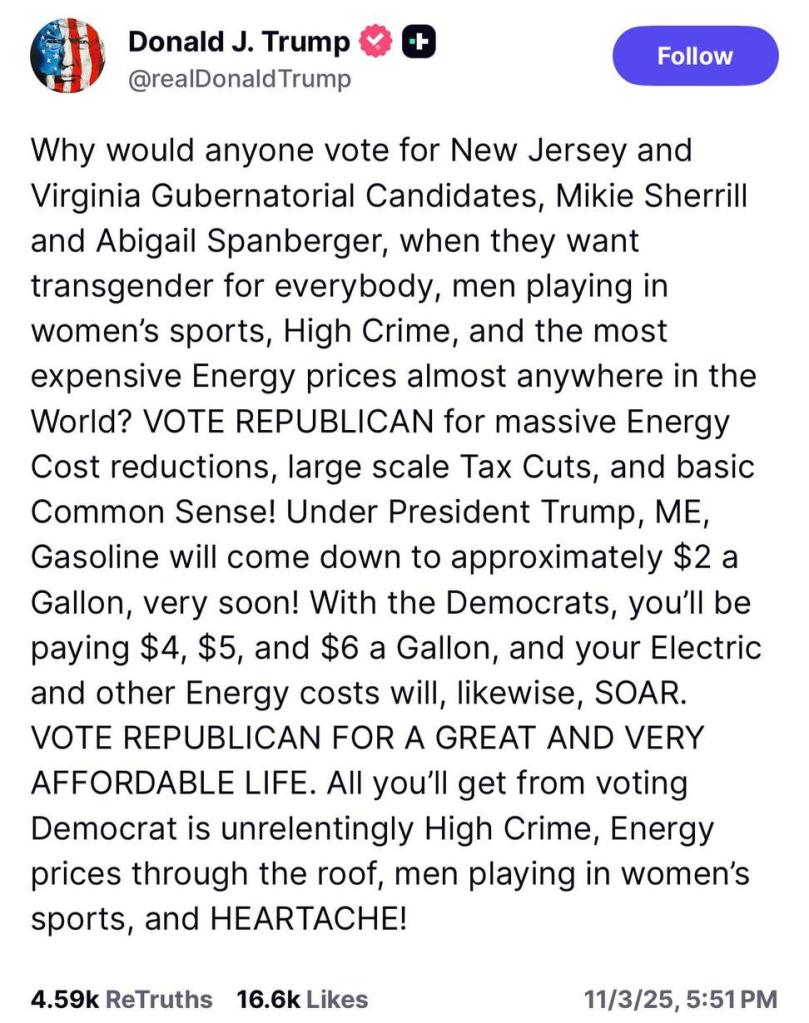Image resolution: width=809 pixels, height=1023 pixels.
Task: View the 16.6k Likes list
Action: [x=301, y=998]
